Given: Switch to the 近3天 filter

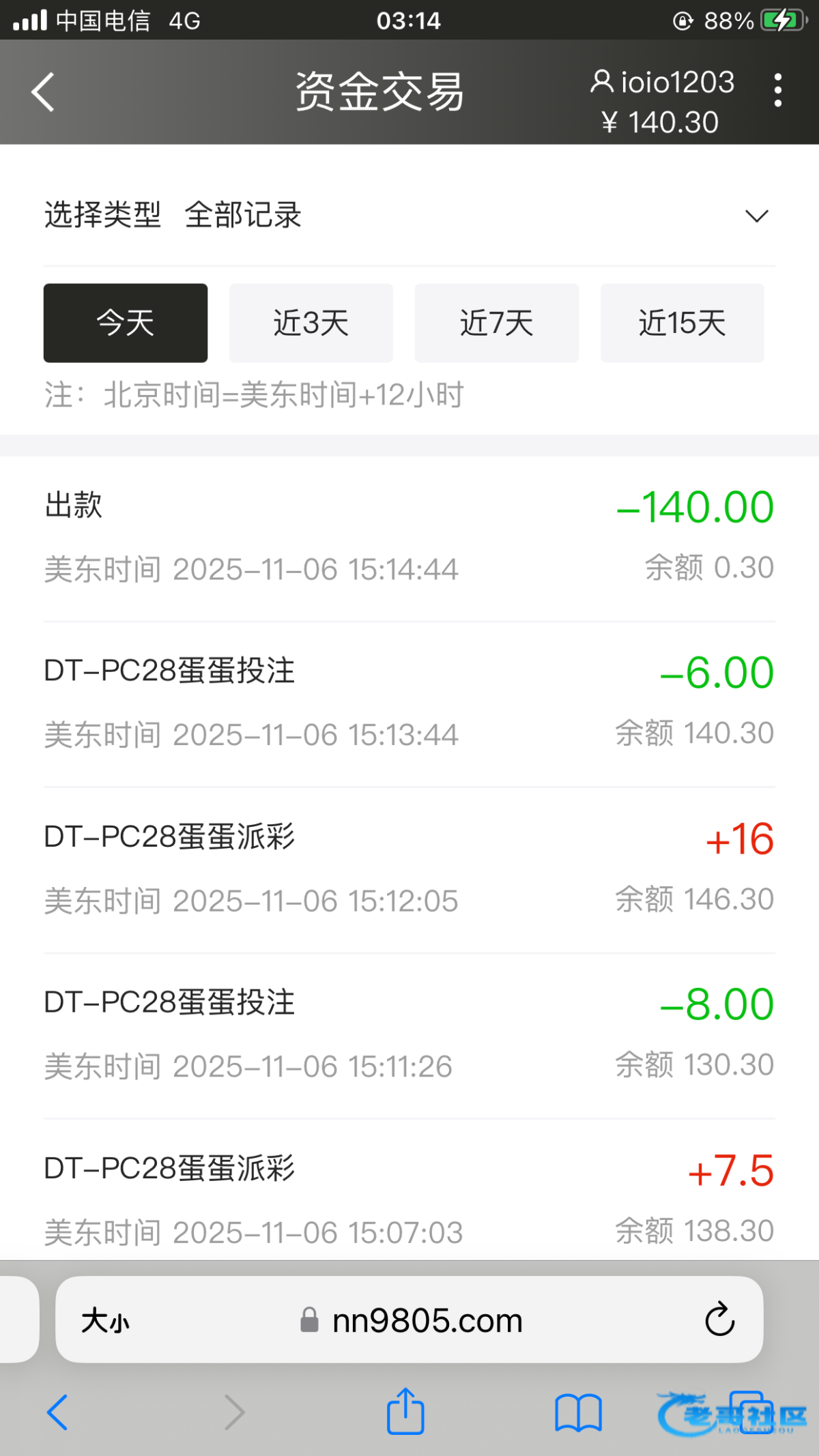Looking at the screenshot, I should [x=311, y=323].
